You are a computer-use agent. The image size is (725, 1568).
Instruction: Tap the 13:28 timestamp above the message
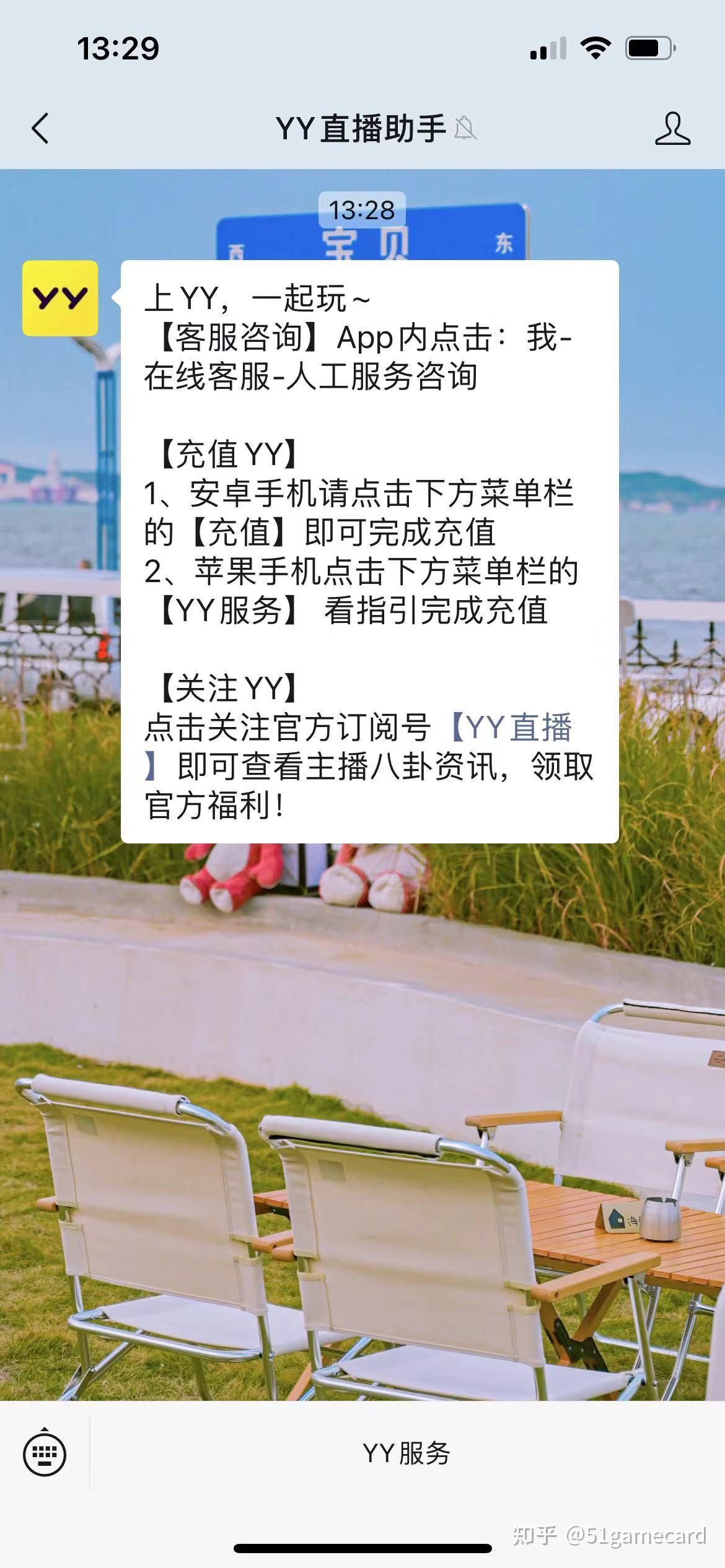362,211
